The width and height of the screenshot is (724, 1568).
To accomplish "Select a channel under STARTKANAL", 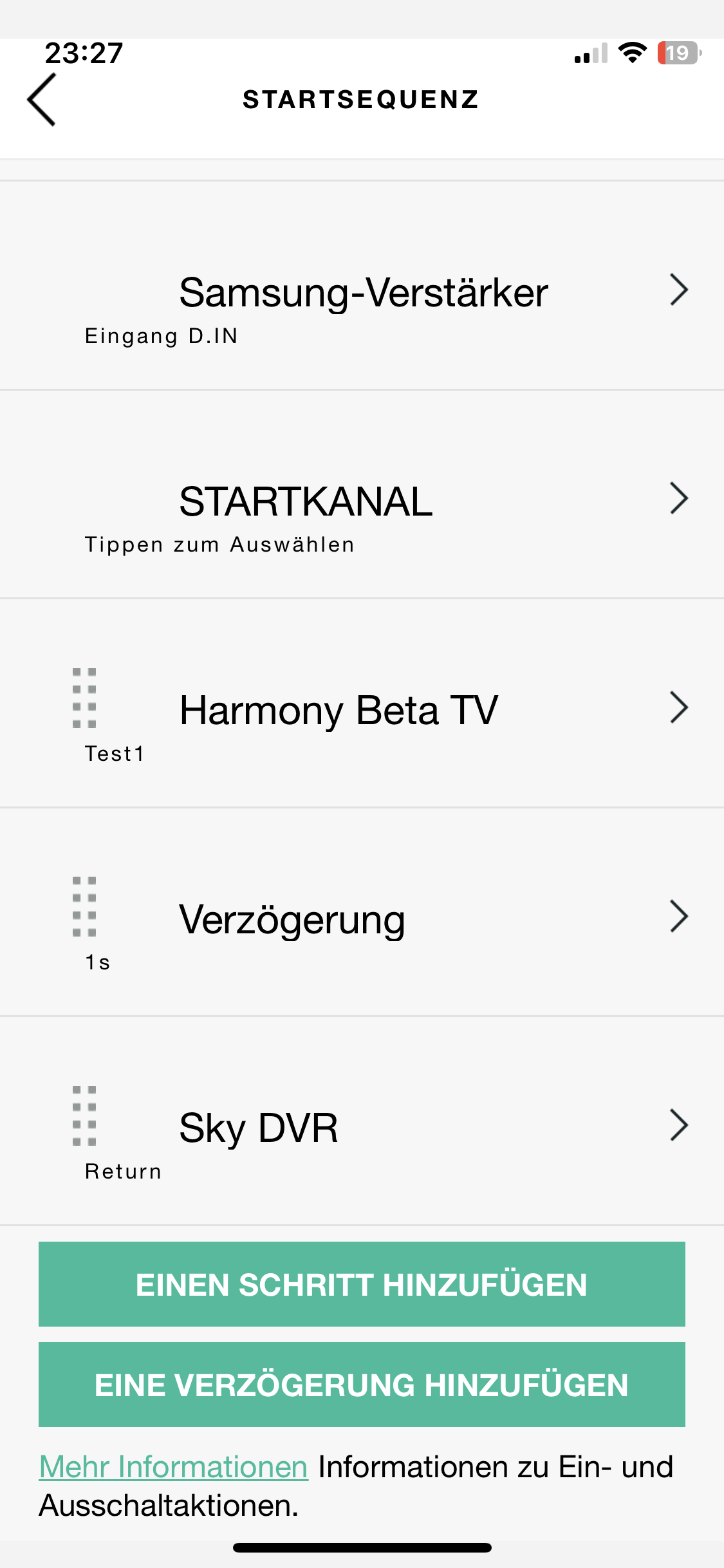I will (362, 502).
